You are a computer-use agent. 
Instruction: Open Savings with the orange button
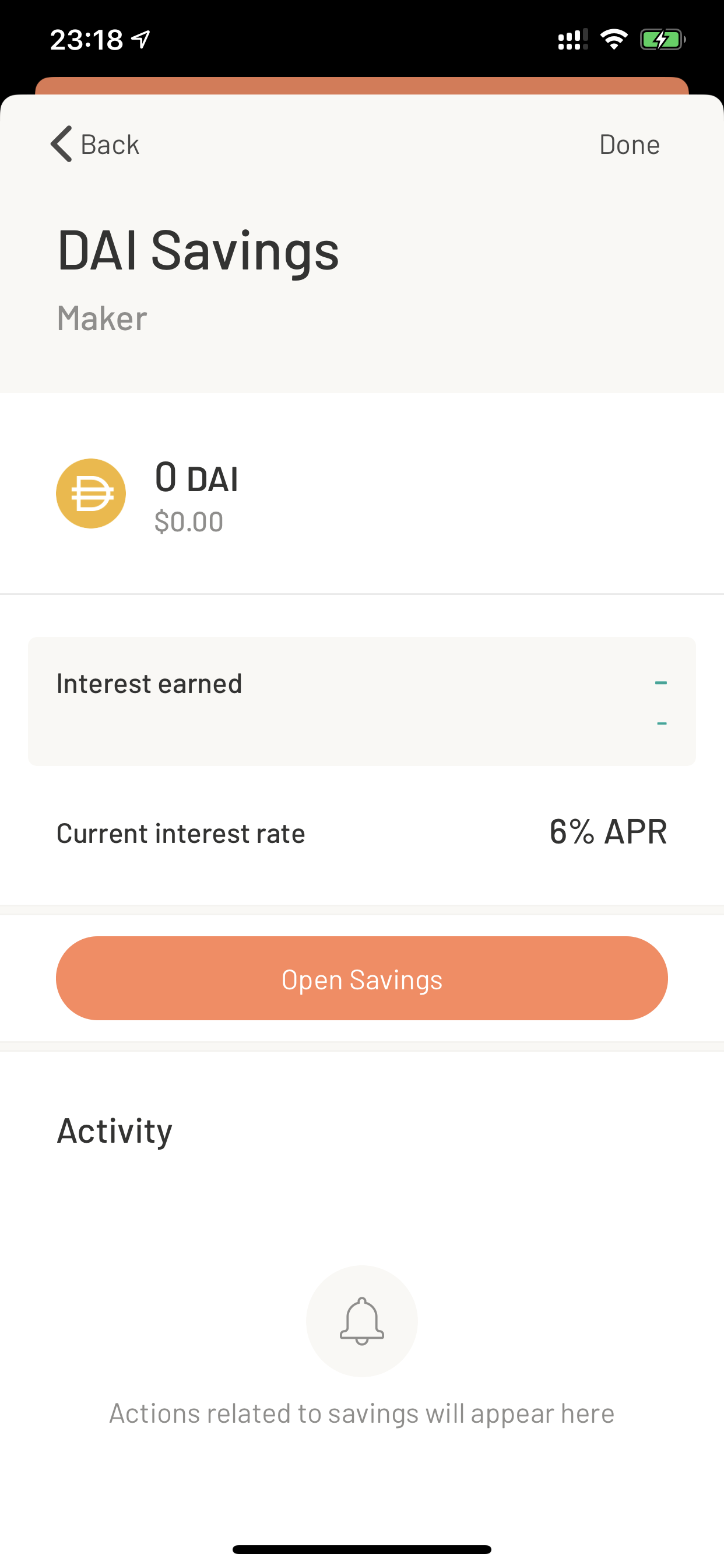tap(362, 978)
